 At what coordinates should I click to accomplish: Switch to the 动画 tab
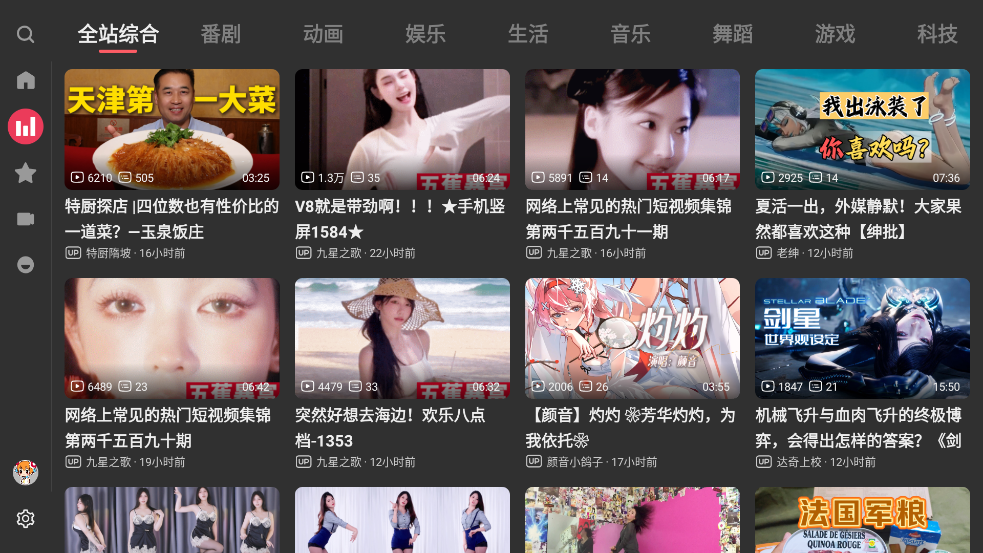tap(323, 34)
